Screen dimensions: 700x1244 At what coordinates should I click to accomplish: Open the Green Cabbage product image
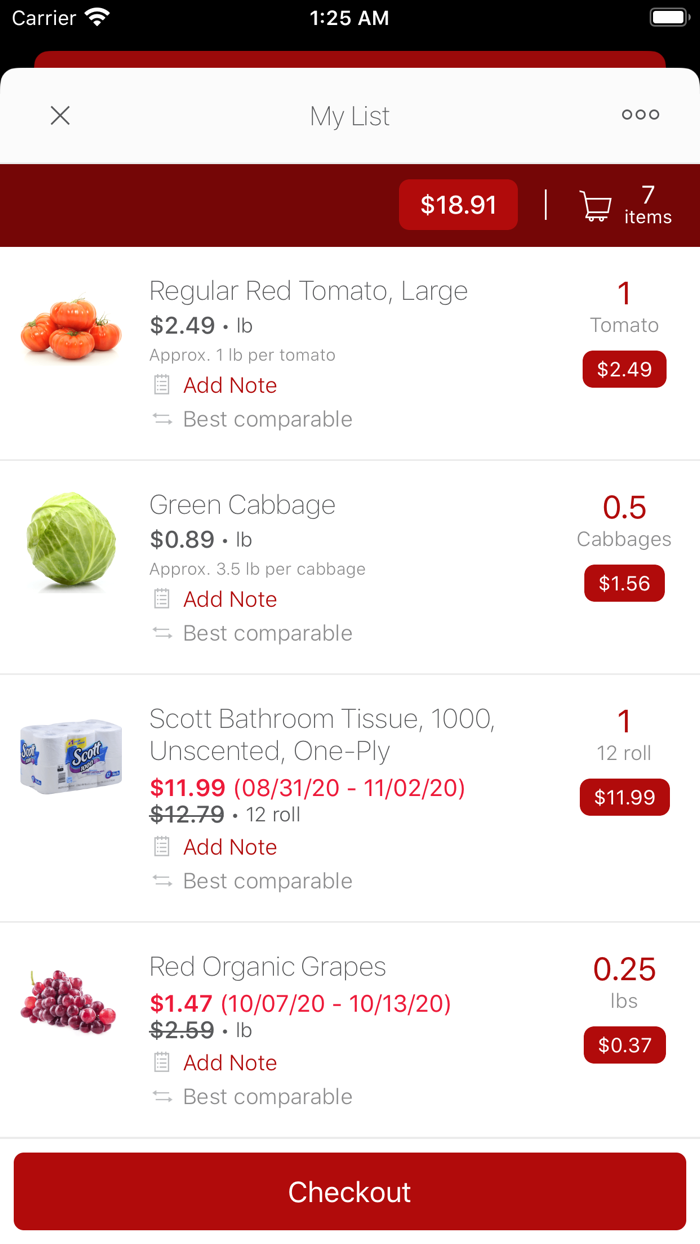pos(70,540)
